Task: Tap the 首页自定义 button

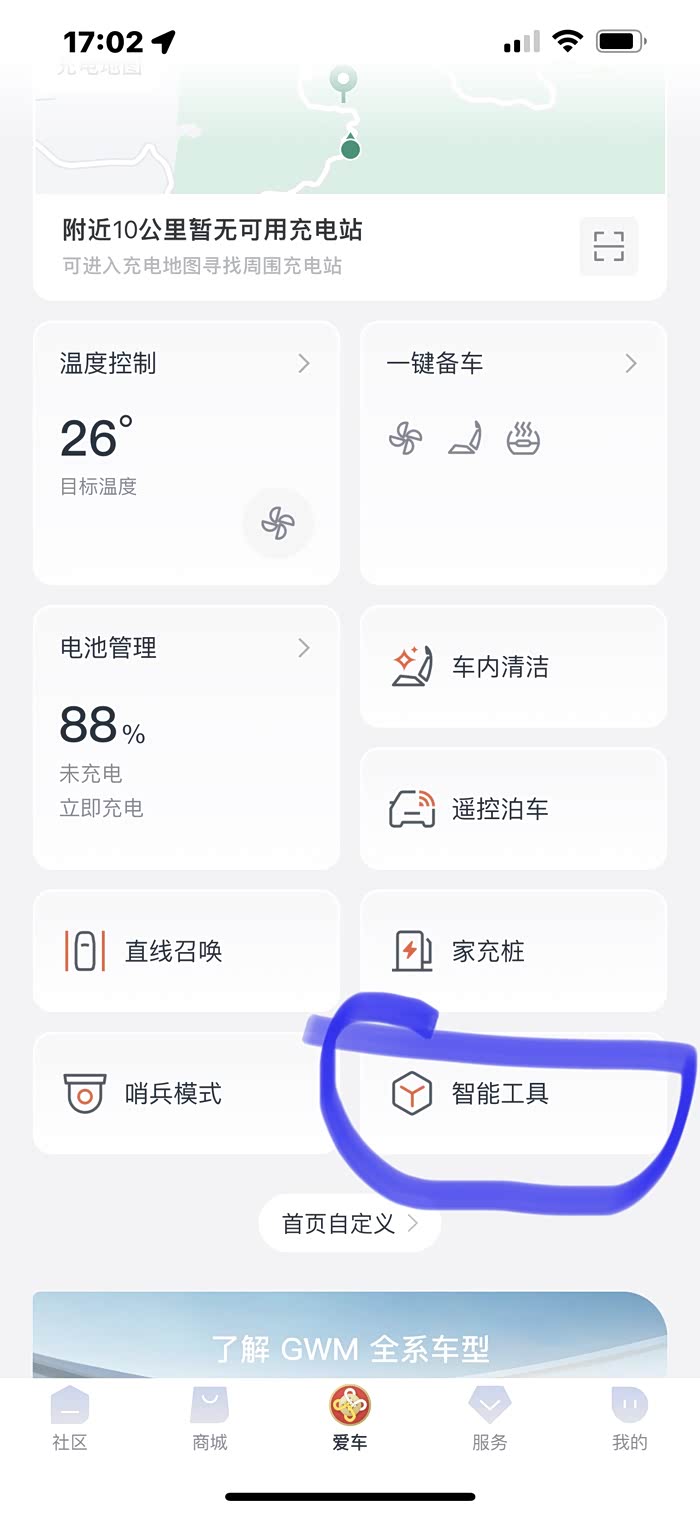Action: tap(349, 1223)
